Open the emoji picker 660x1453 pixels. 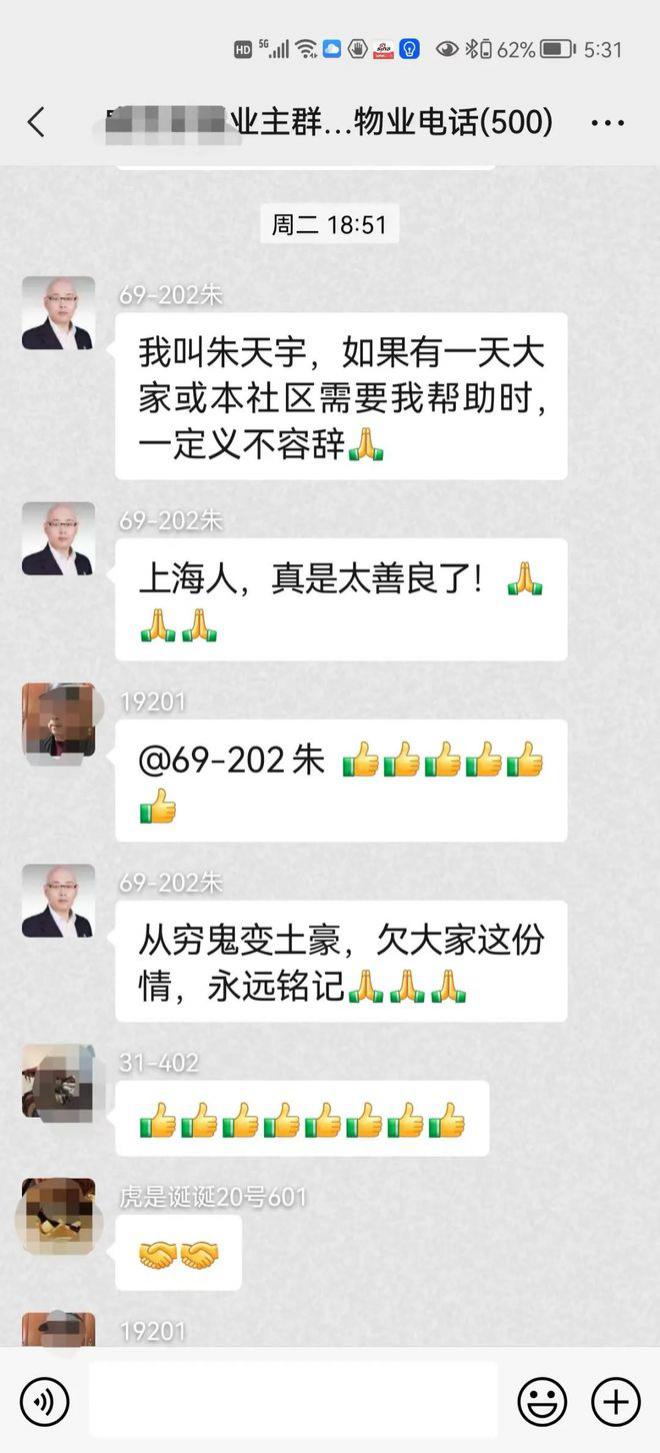click(542, 1401)
